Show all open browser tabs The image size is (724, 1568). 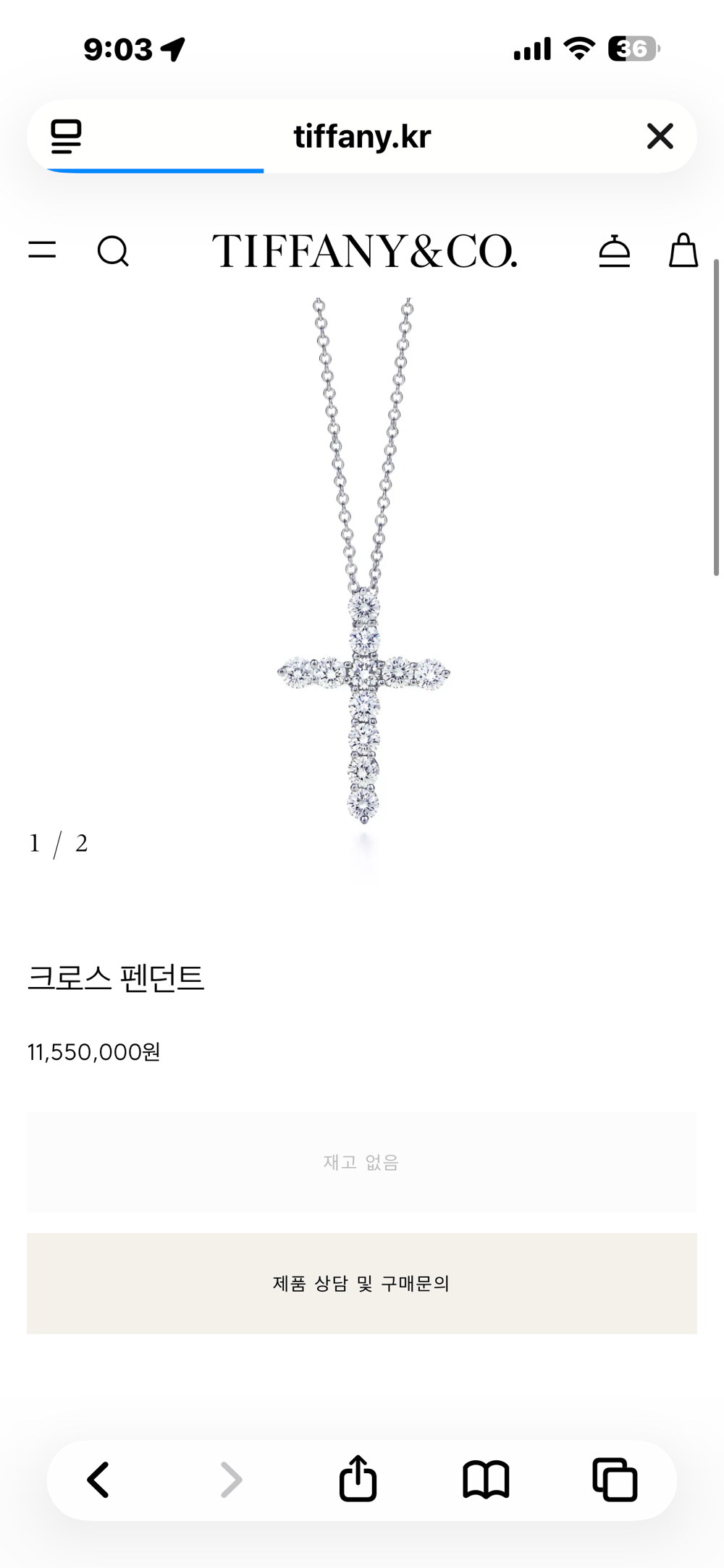(x=615, y=1479)
